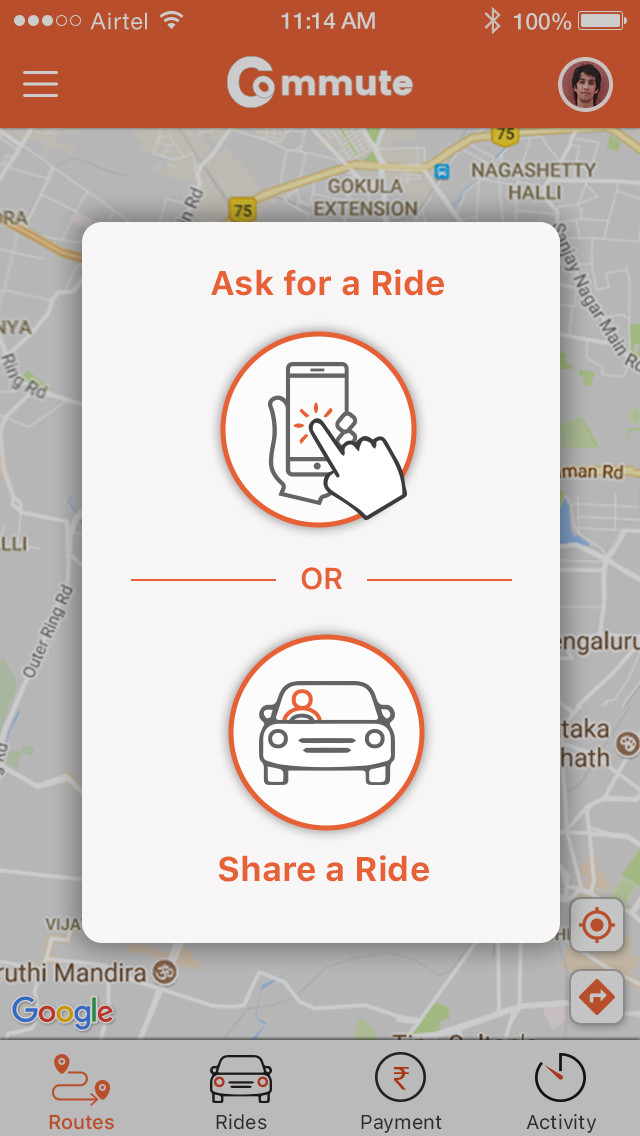Open the Payment tab
This screenshot has width=640, height=1136.
click(x=401, y=1091)
